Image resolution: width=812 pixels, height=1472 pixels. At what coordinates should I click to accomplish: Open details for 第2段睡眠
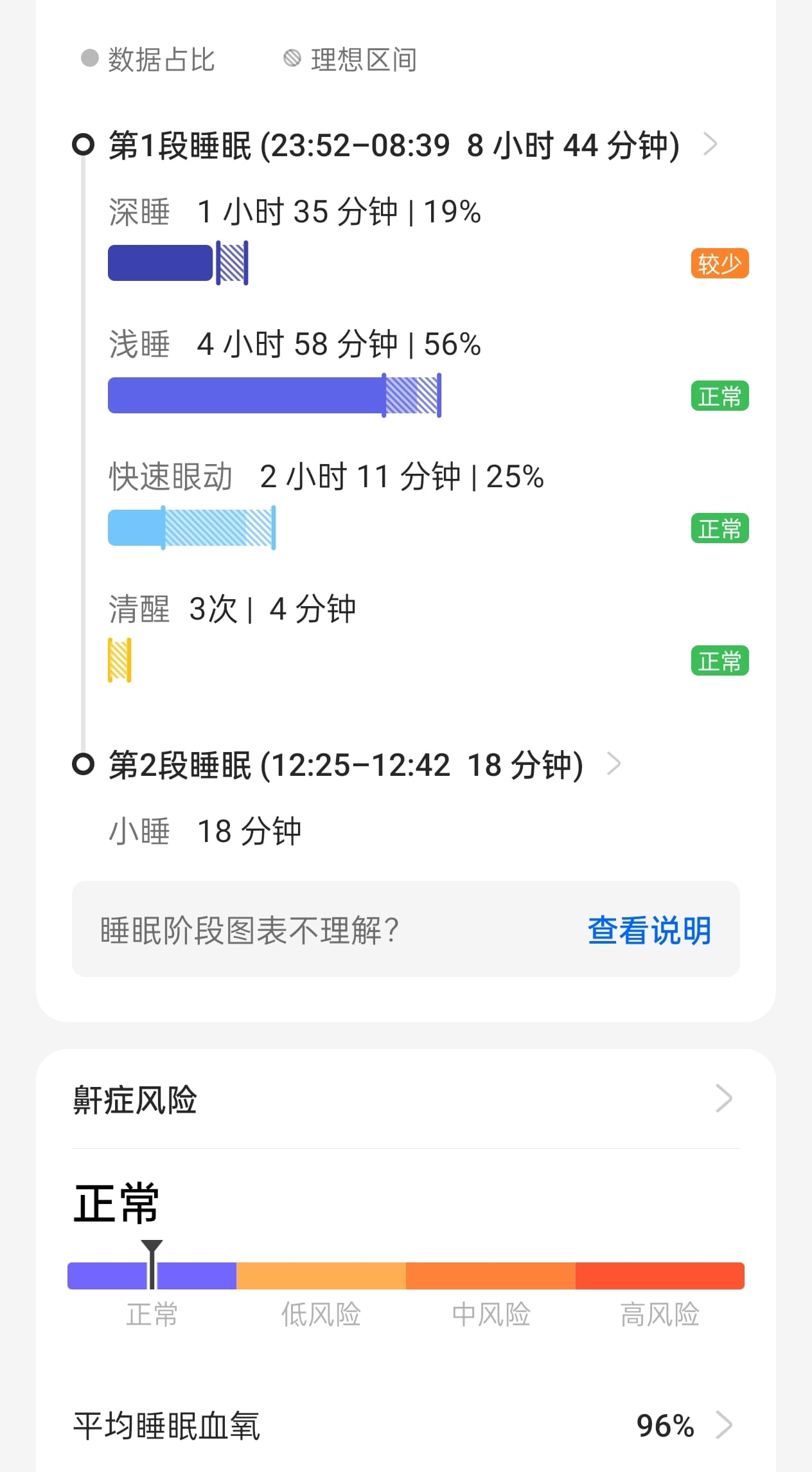point(613,764)
